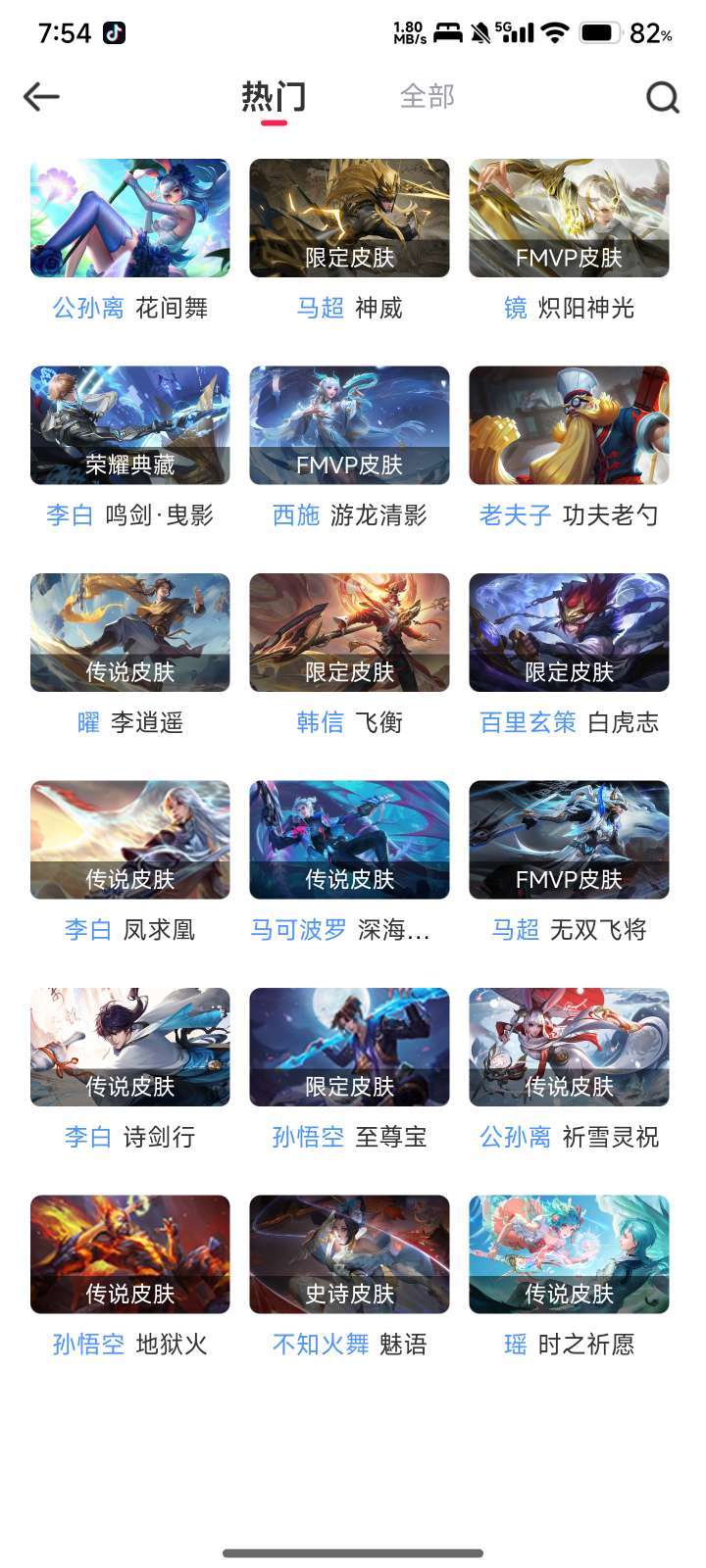Select the 热门 tab
706x1568 pixels.
[x=274, y=97]
